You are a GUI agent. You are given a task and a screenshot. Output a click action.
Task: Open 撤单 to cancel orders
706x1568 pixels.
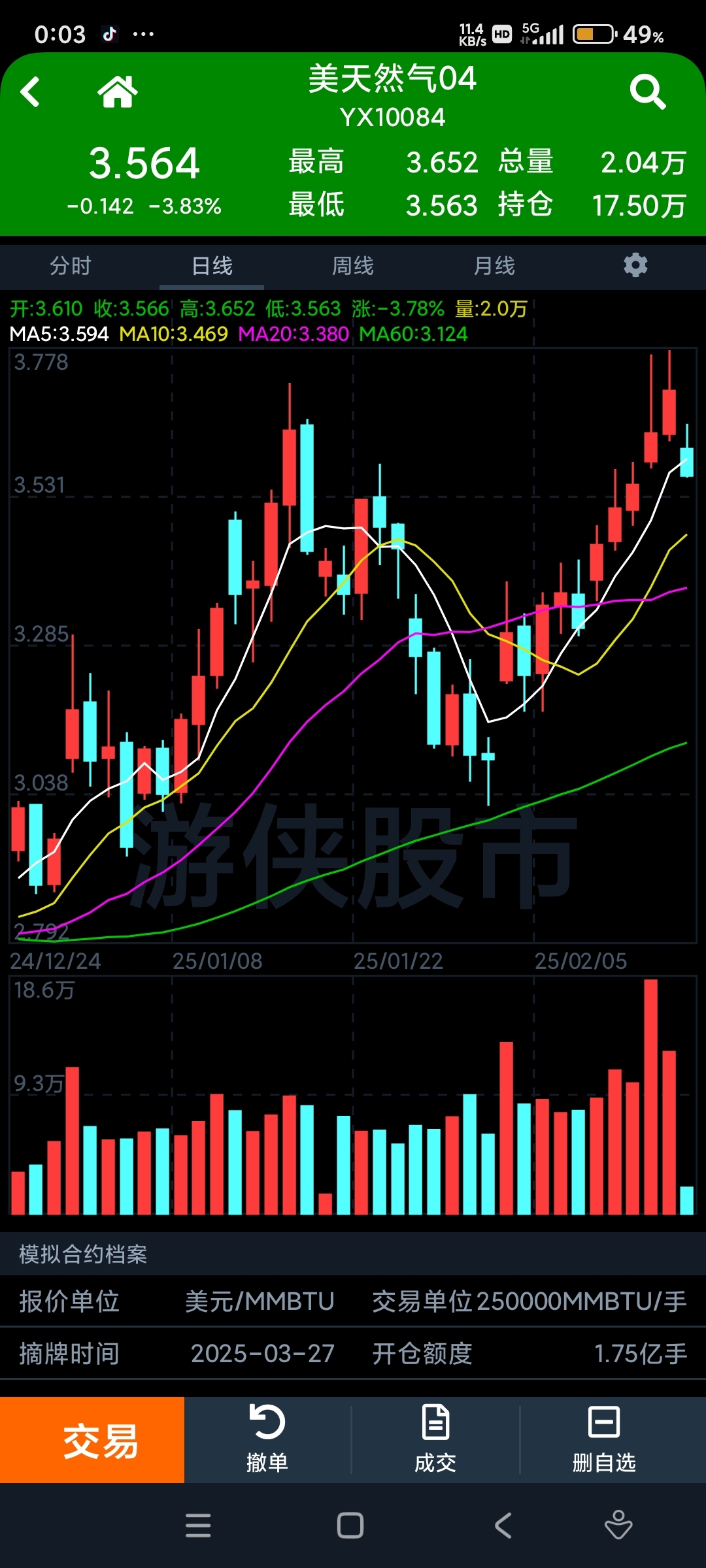click(267, 1439)
